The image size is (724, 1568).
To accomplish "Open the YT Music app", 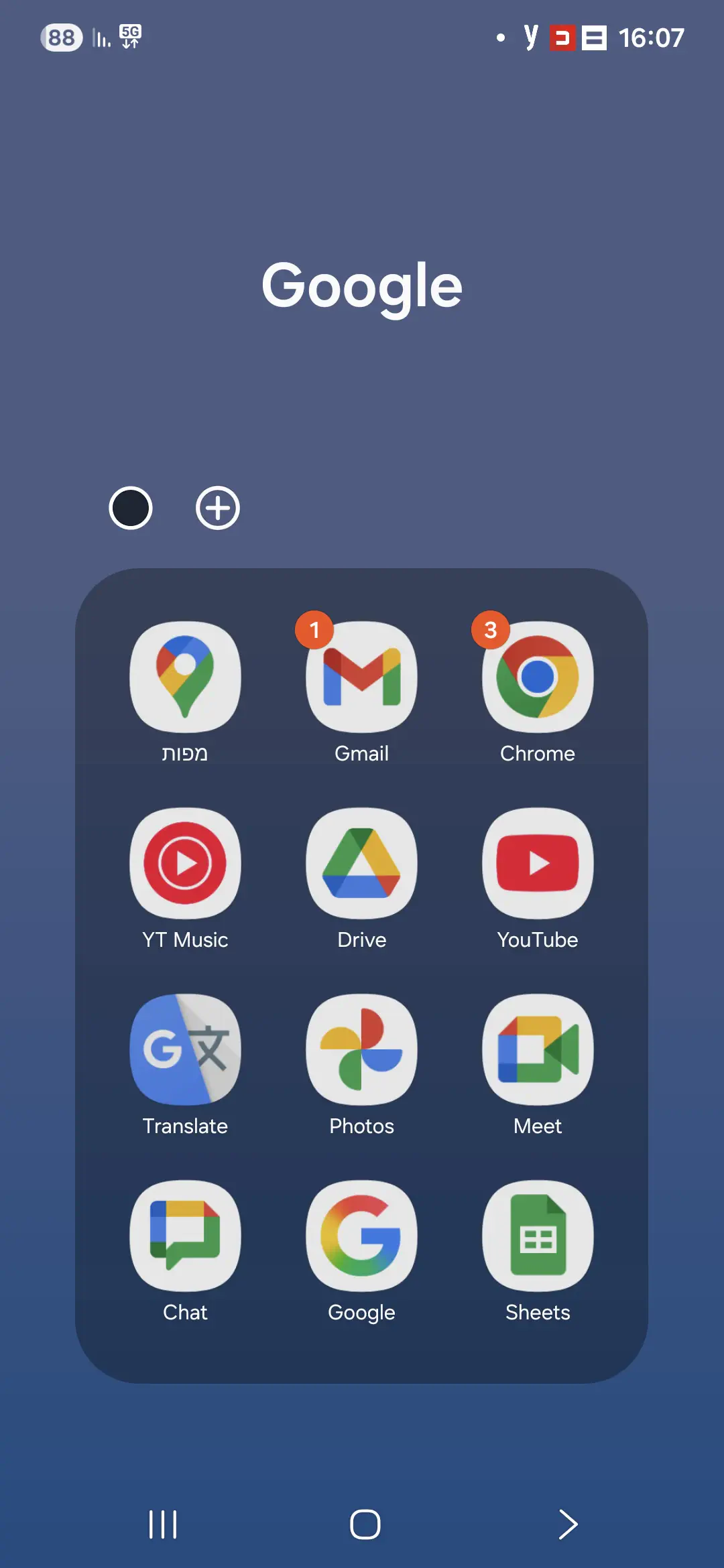I will (185, 863).
